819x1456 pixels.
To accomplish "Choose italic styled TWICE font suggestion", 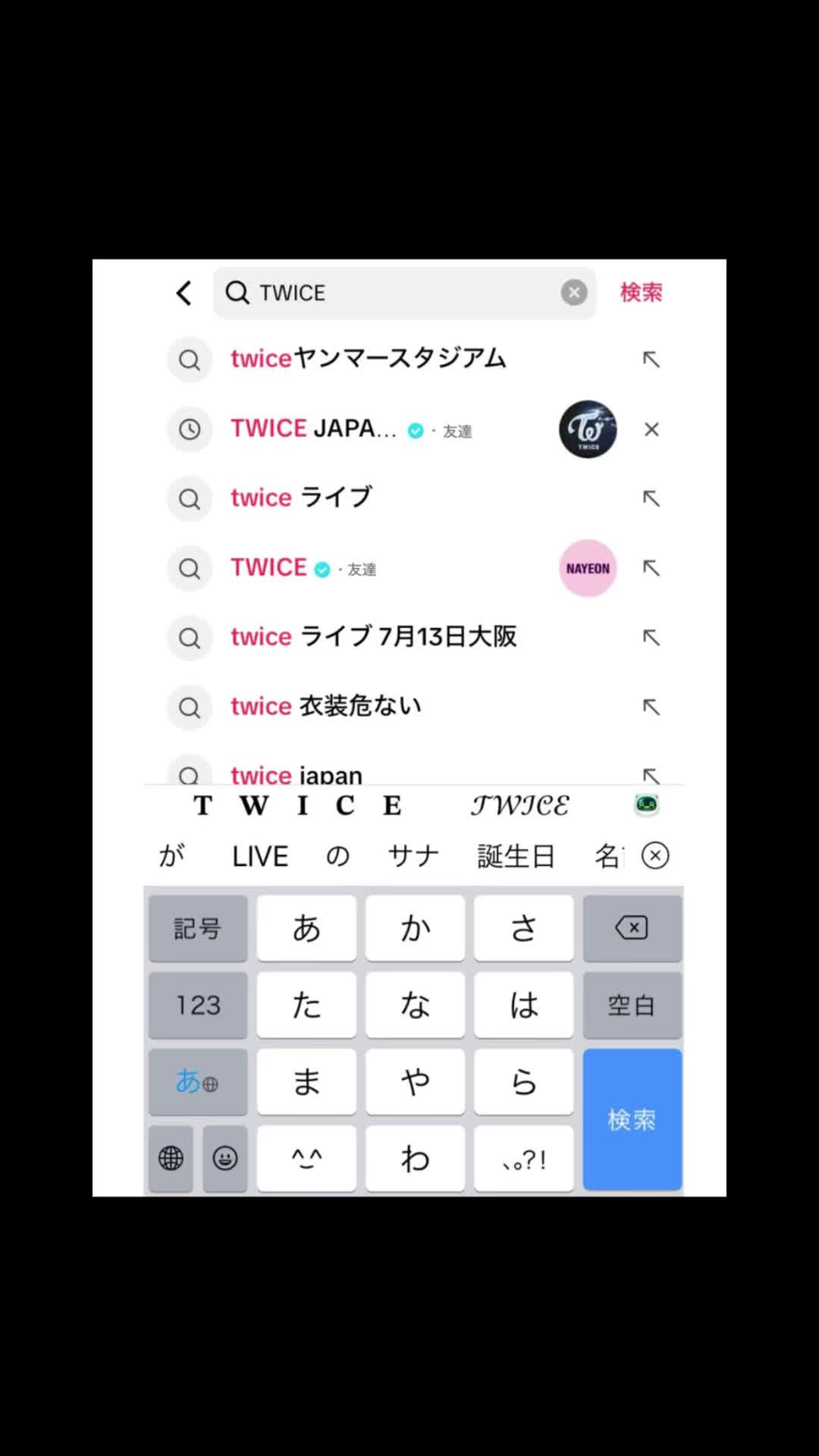I will [519, 805].
